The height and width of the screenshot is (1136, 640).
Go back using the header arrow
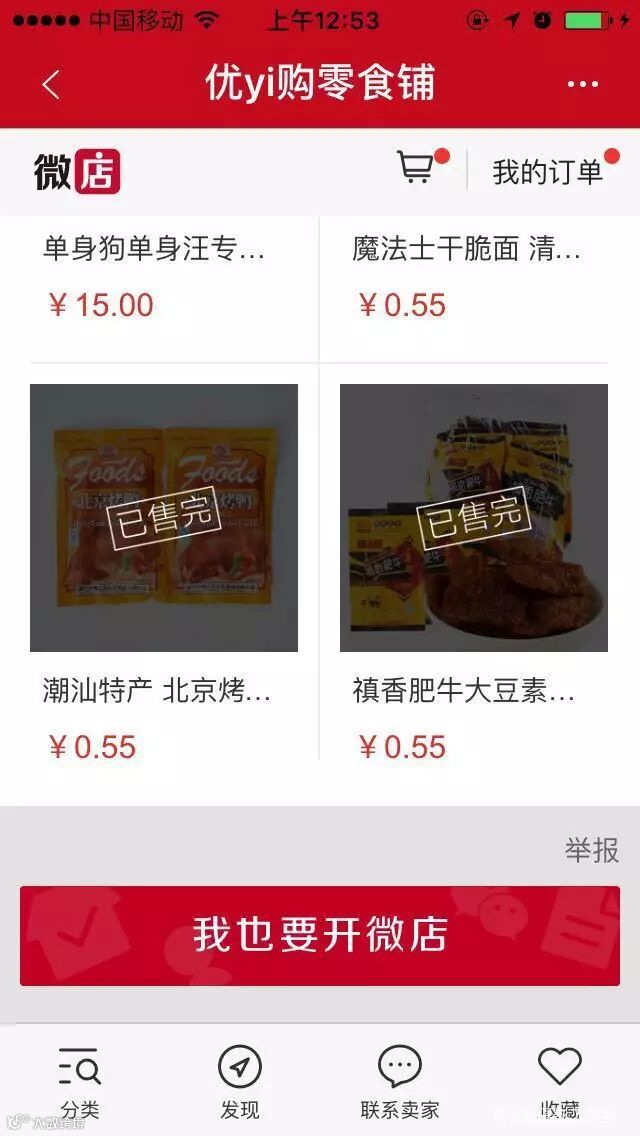point(52,84)
